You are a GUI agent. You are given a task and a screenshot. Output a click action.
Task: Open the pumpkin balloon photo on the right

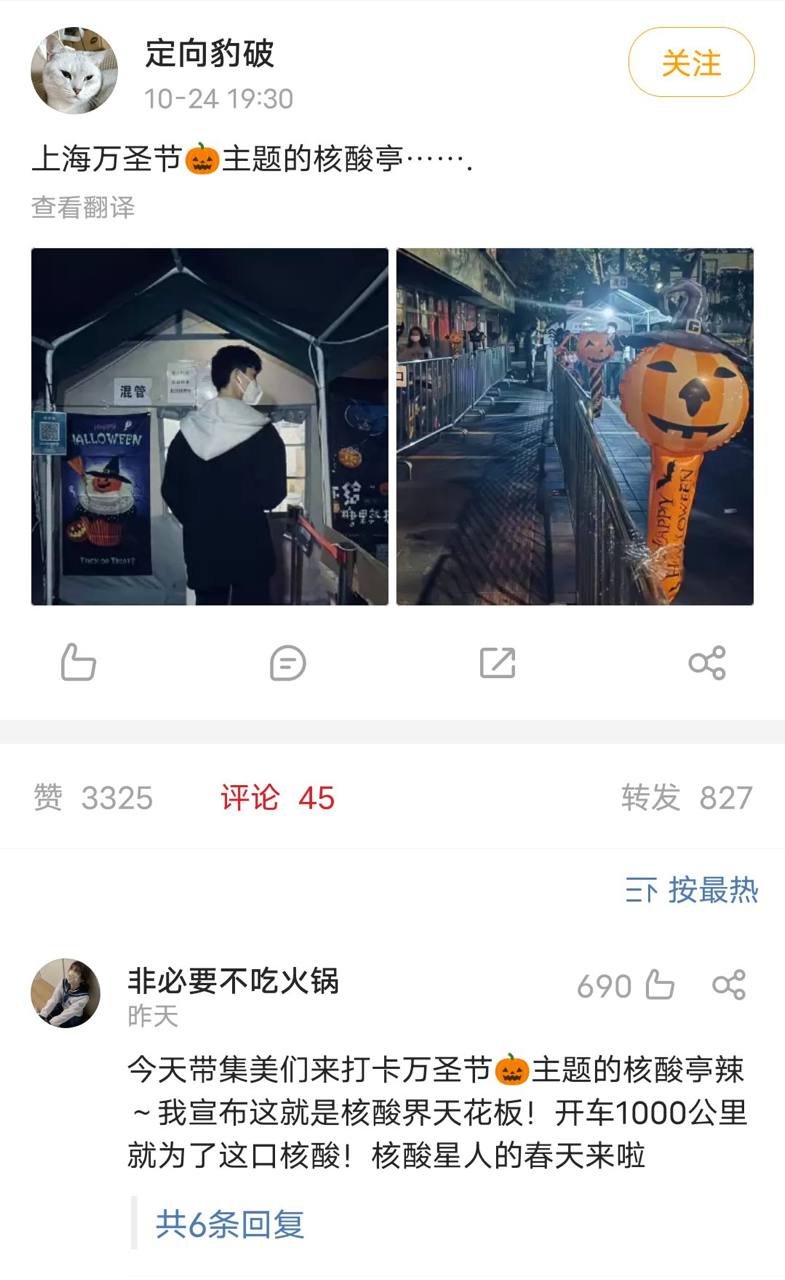(x=576, y=425)
